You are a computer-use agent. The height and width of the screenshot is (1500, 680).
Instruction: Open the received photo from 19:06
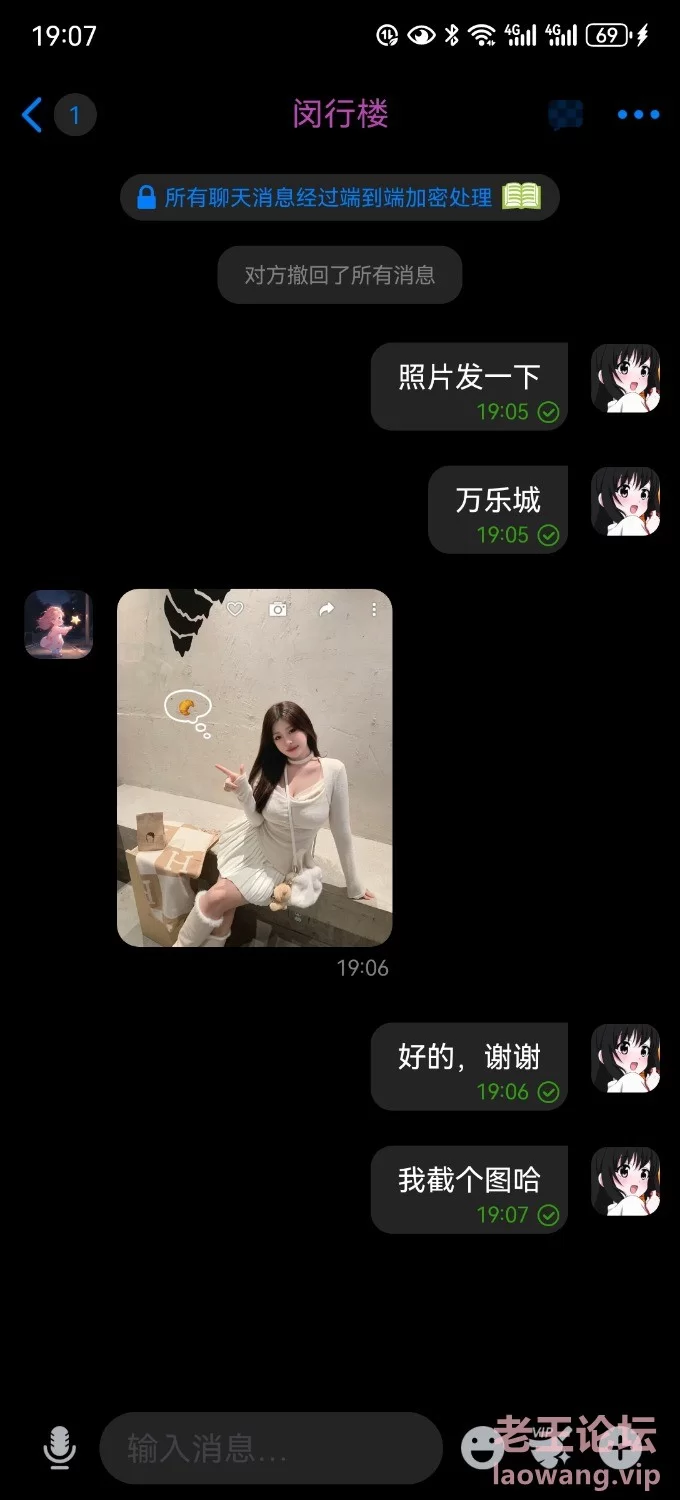click(x=255, y=767)
